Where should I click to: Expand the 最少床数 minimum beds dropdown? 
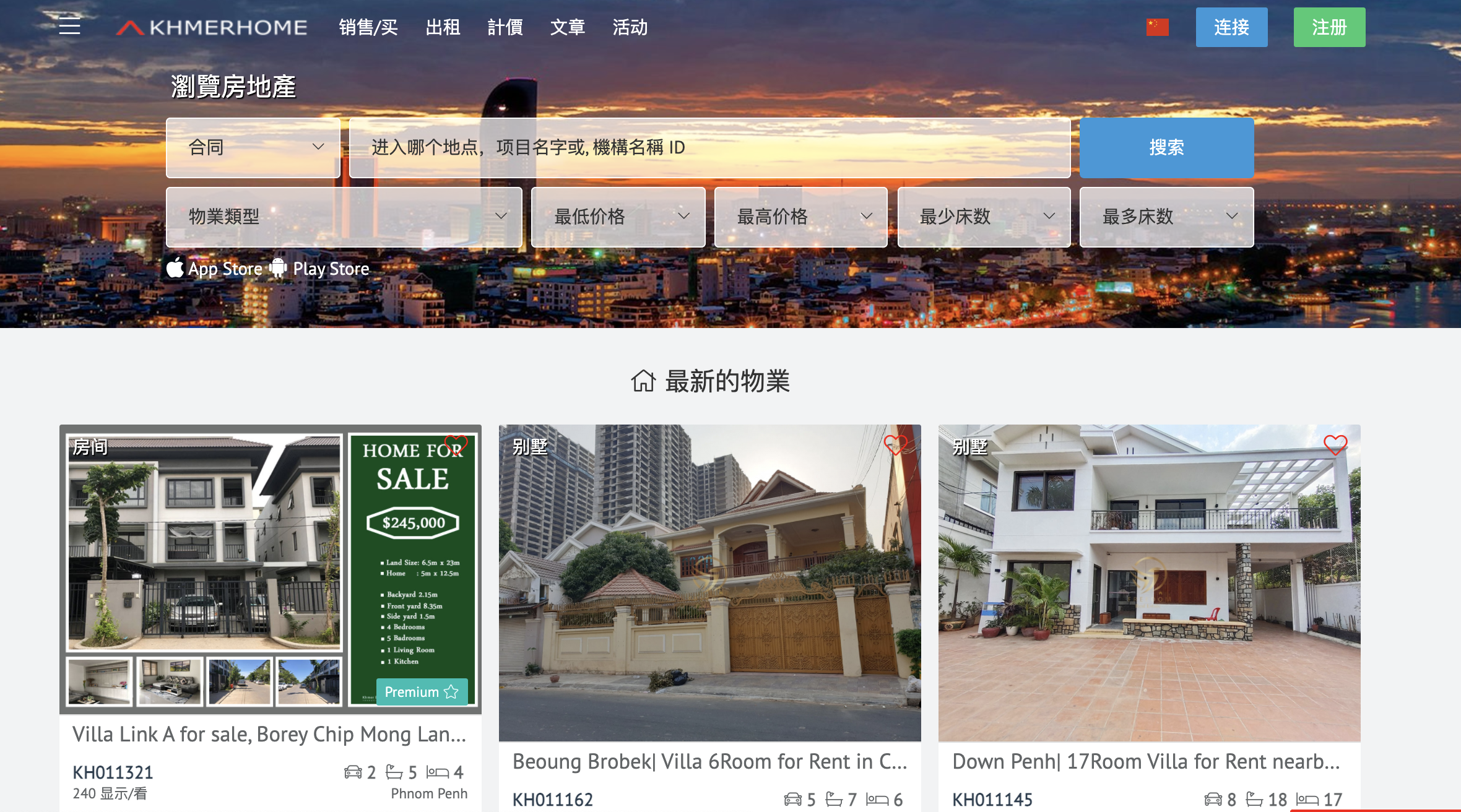pyautogui.click(x=984, y=217)
